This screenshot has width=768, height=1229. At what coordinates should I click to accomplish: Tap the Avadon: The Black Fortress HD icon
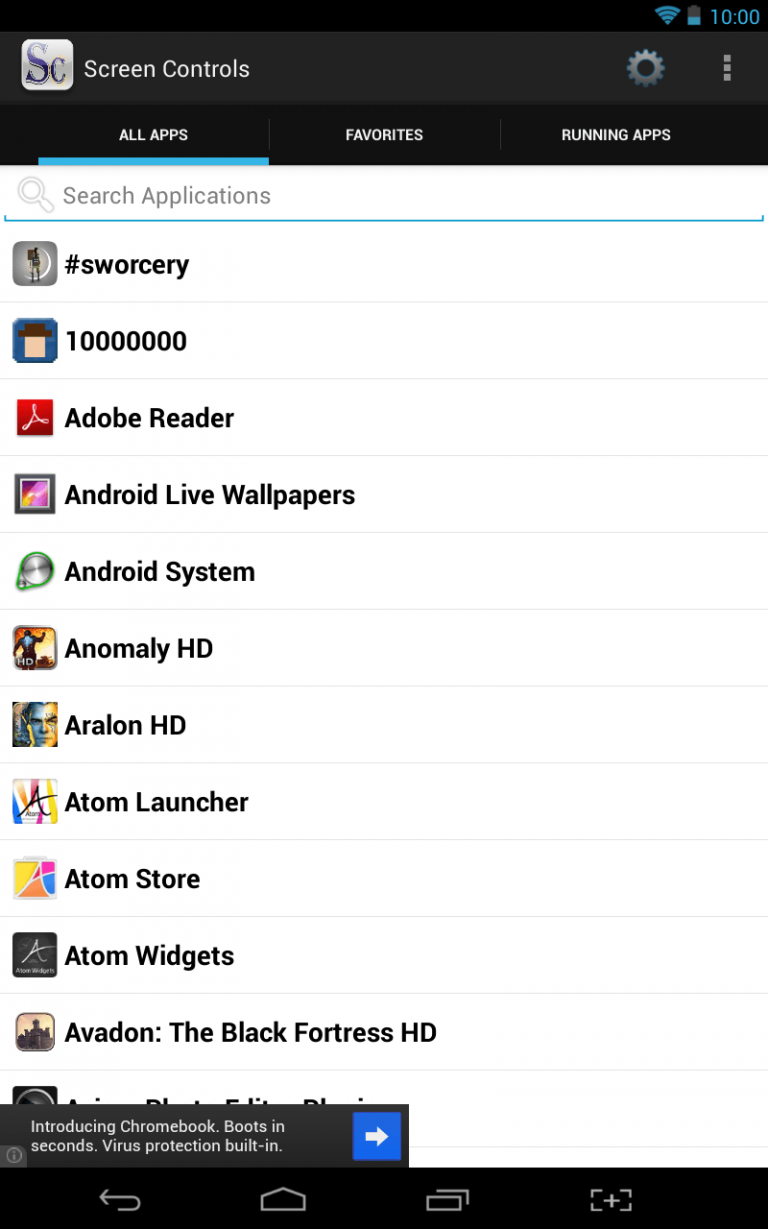point(35,1032)
